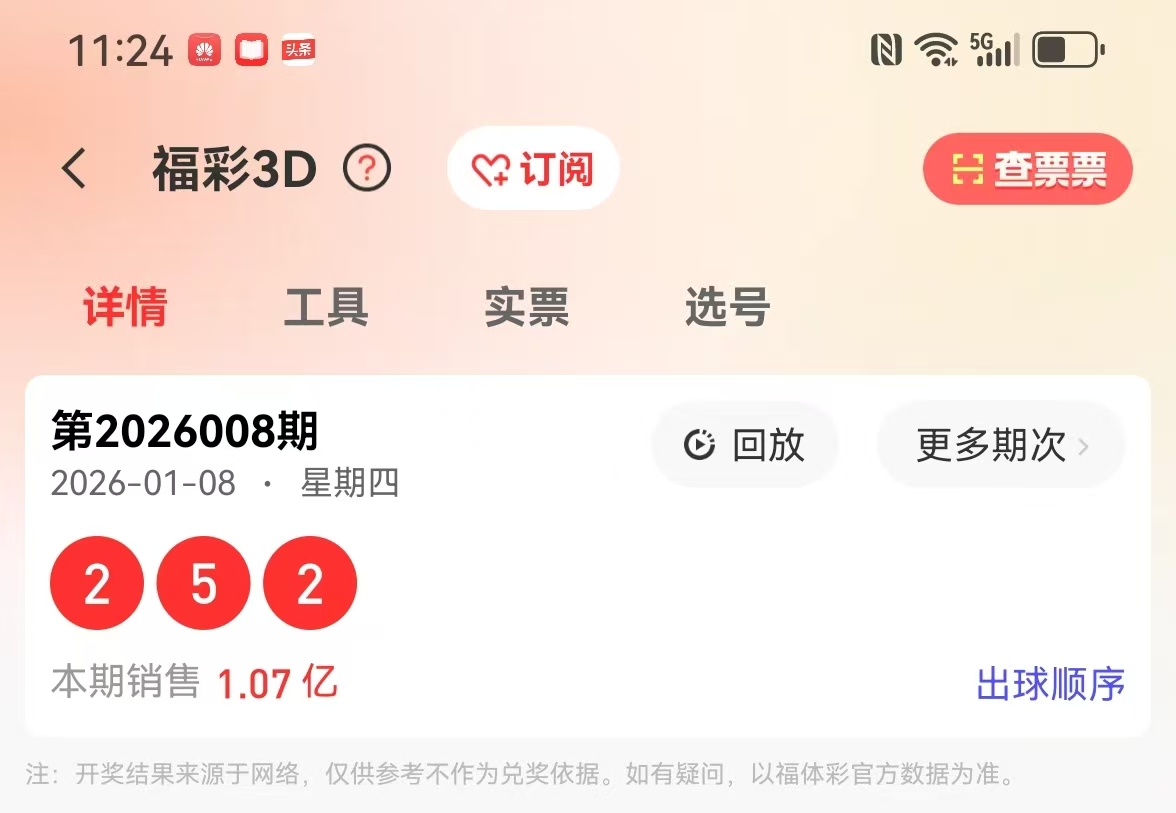The height and width of the screenshot is (813, 1176).
Task: Play the 回放 draw replay
Action: [x=745, y=445]
